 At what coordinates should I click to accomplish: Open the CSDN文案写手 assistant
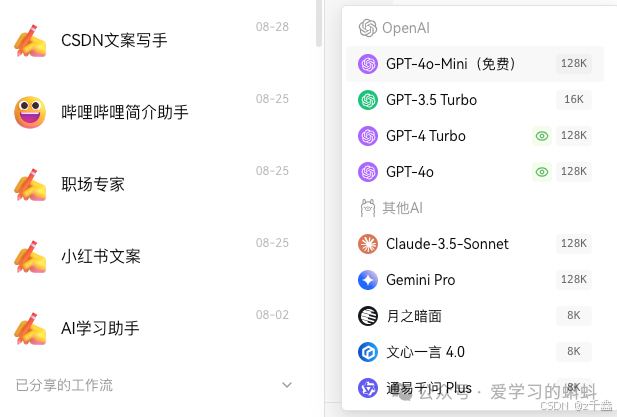[114, 41]
